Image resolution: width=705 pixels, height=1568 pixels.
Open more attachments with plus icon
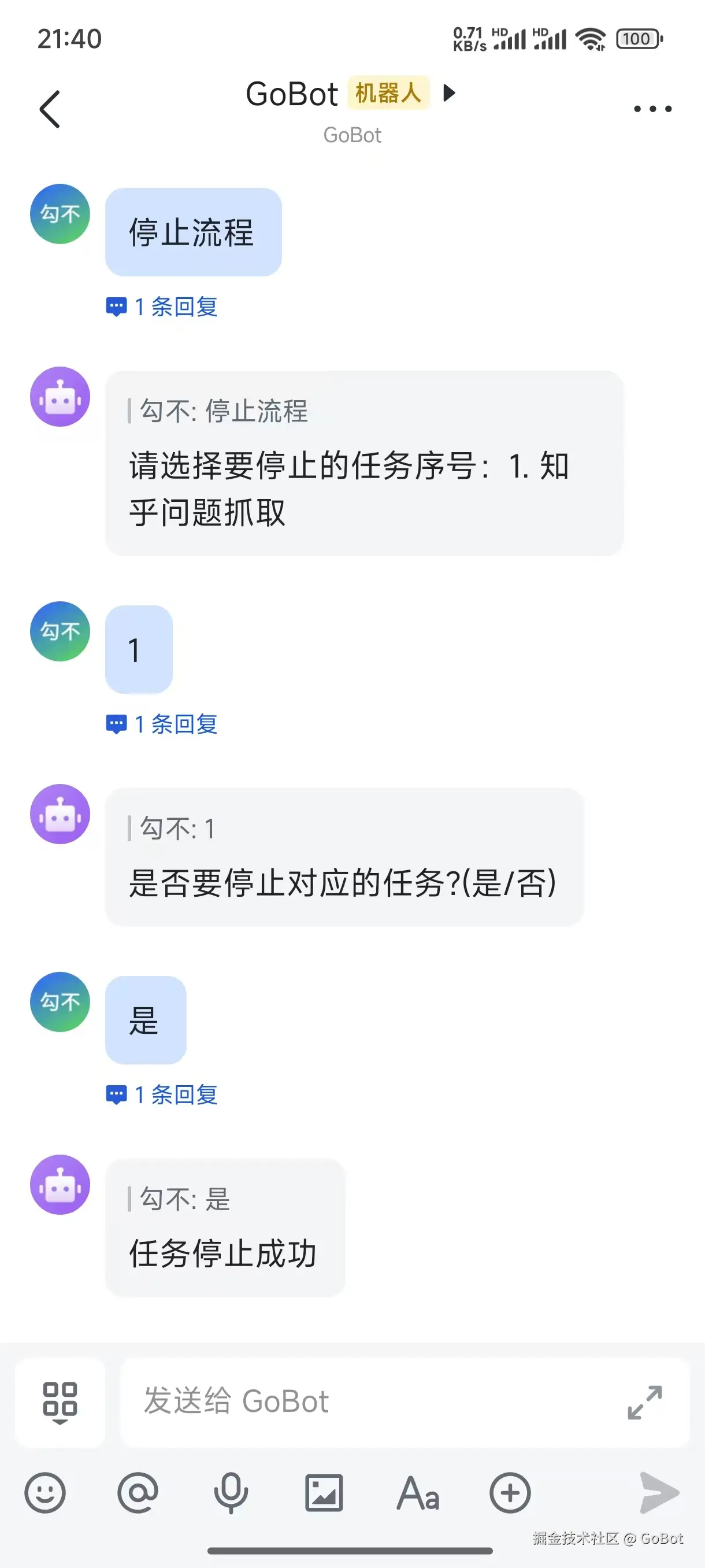pyautogui.click(x=510, y=1493)
